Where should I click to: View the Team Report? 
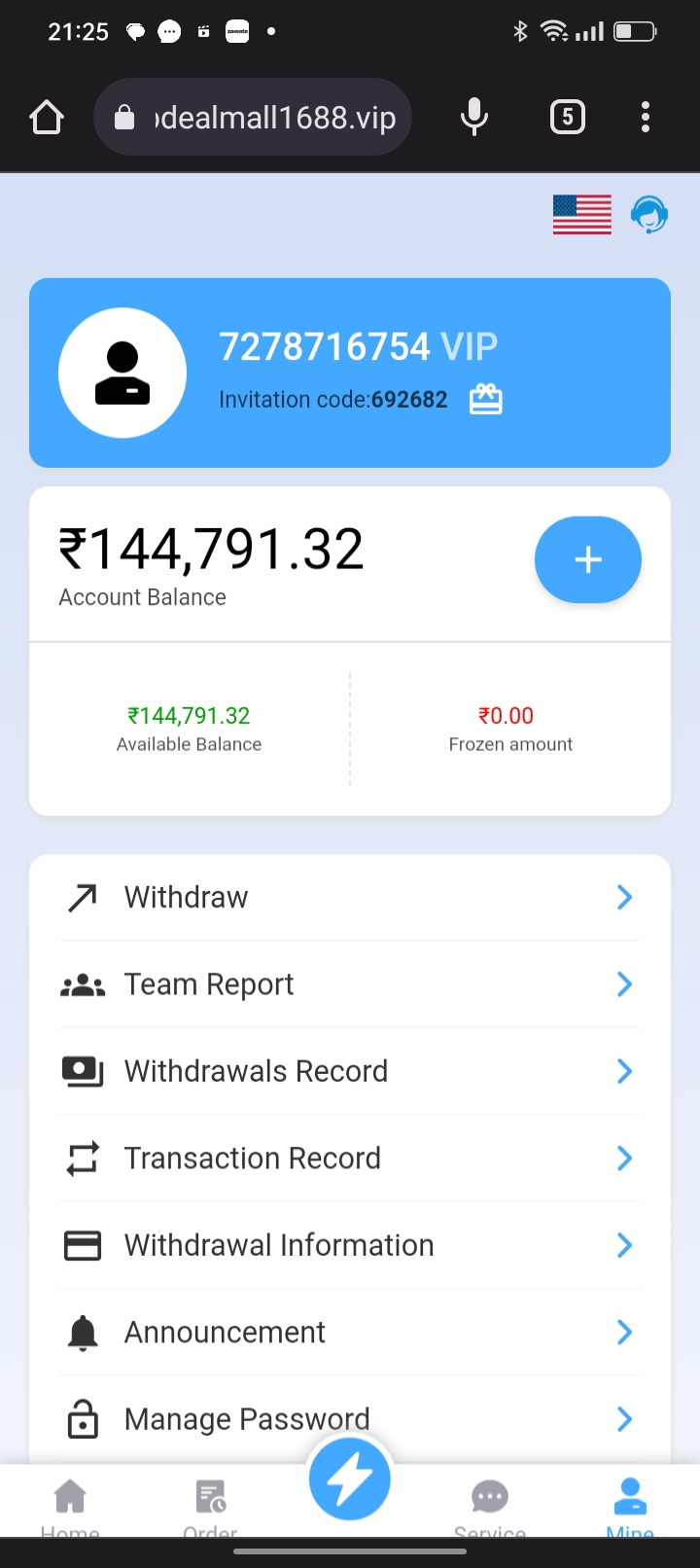(350, 984)
